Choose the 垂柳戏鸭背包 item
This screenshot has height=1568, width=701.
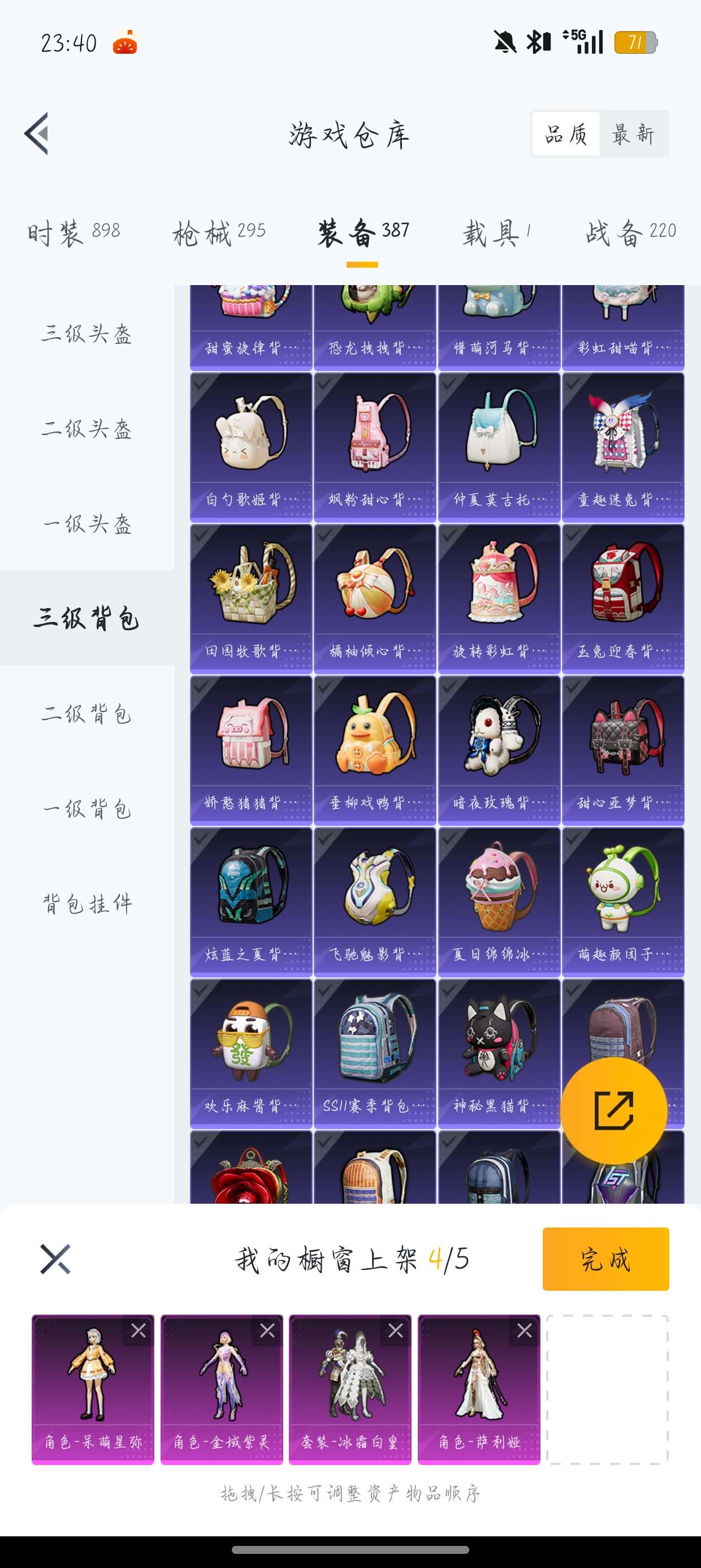pyautogui.click(x=375, y=751)
